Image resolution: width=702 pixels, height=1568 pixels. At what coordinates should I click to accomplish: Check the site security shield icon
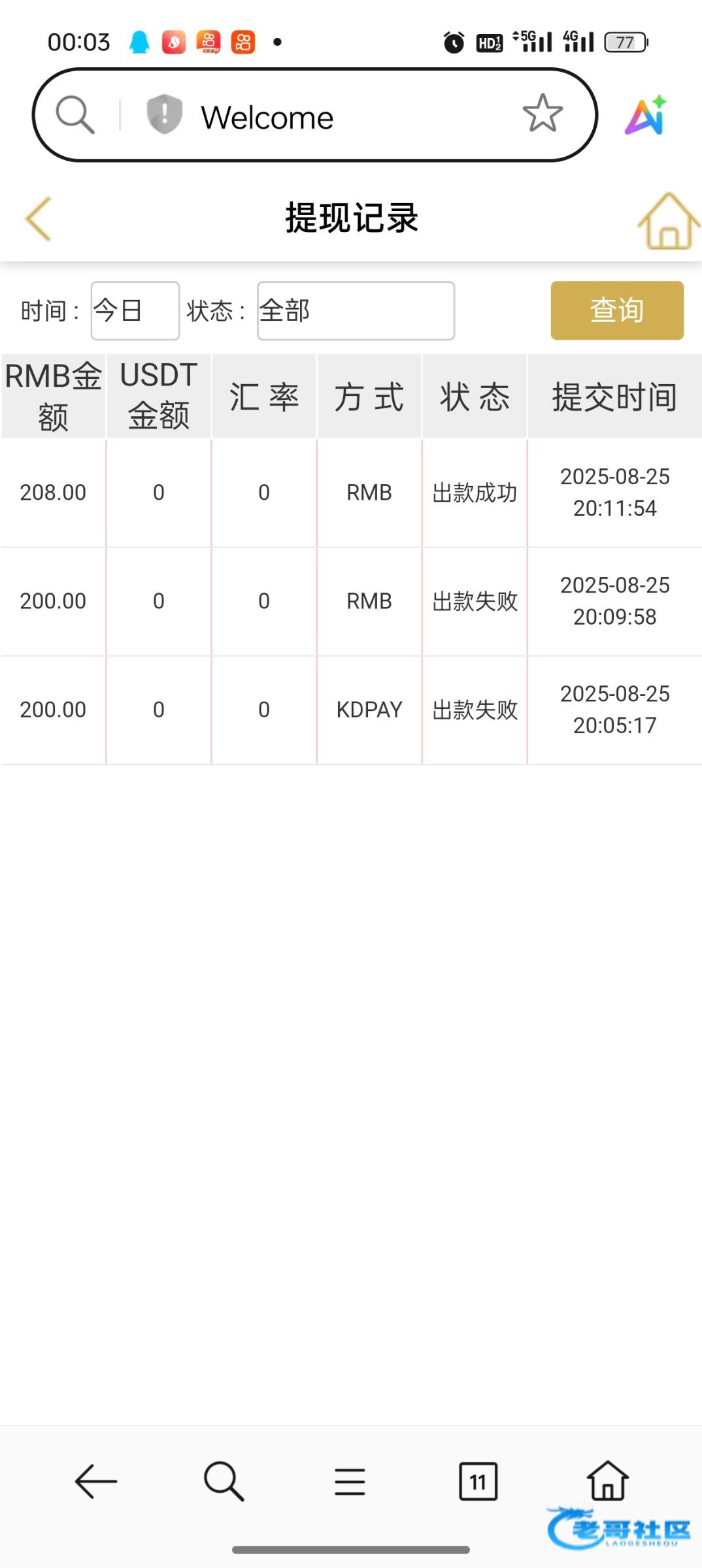click(164, 114)
